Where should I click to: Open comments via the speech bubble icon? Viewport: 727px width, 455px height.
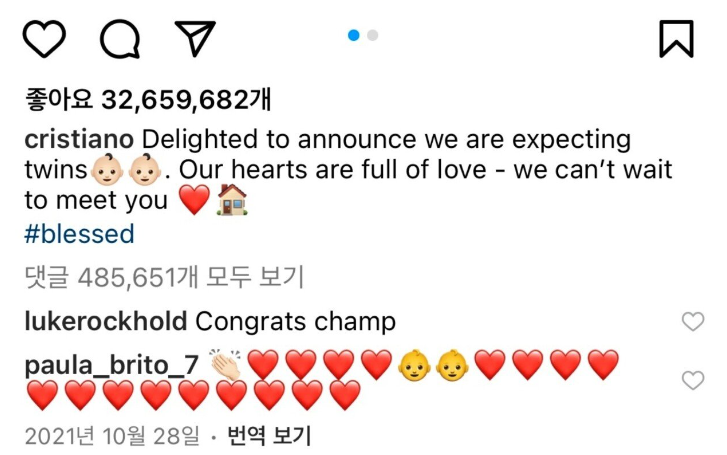click(120, 38)
